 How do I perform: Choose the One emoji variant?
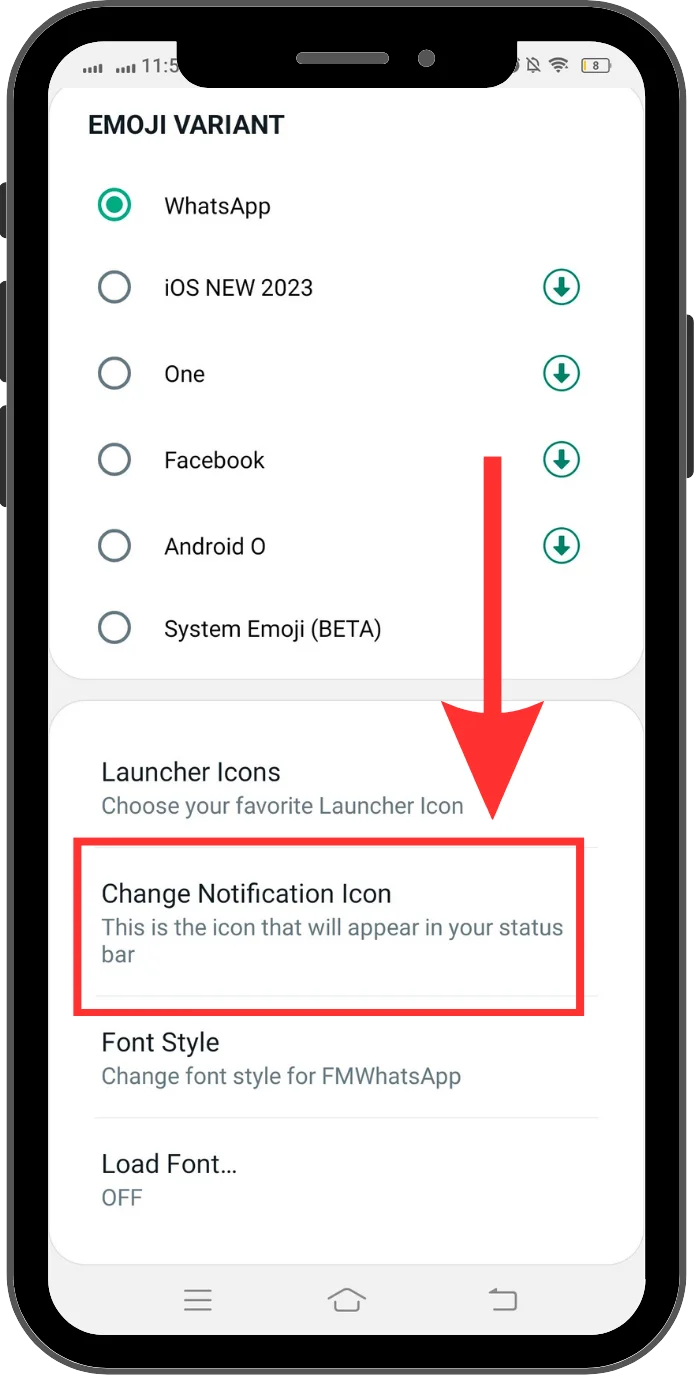tap(115, 374)
